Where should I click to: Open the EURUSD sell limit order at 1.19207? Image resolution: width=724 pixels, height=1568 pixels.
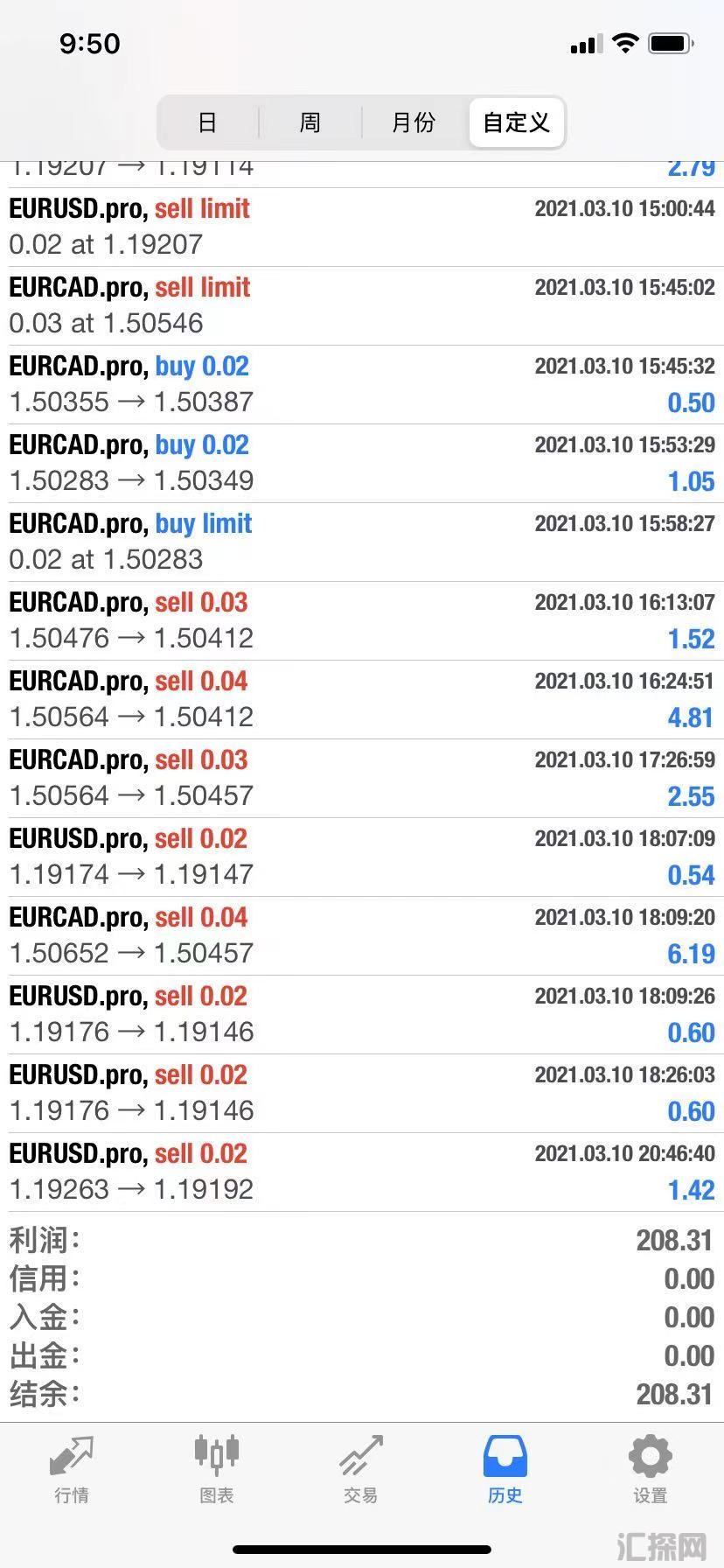(x=362, y=227)
